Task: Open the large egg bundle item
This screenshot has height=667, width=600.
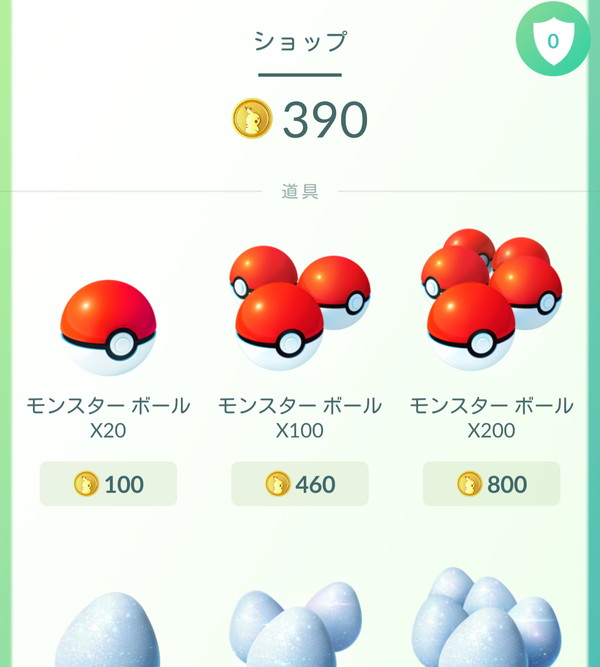Action: tap(490, 620)
